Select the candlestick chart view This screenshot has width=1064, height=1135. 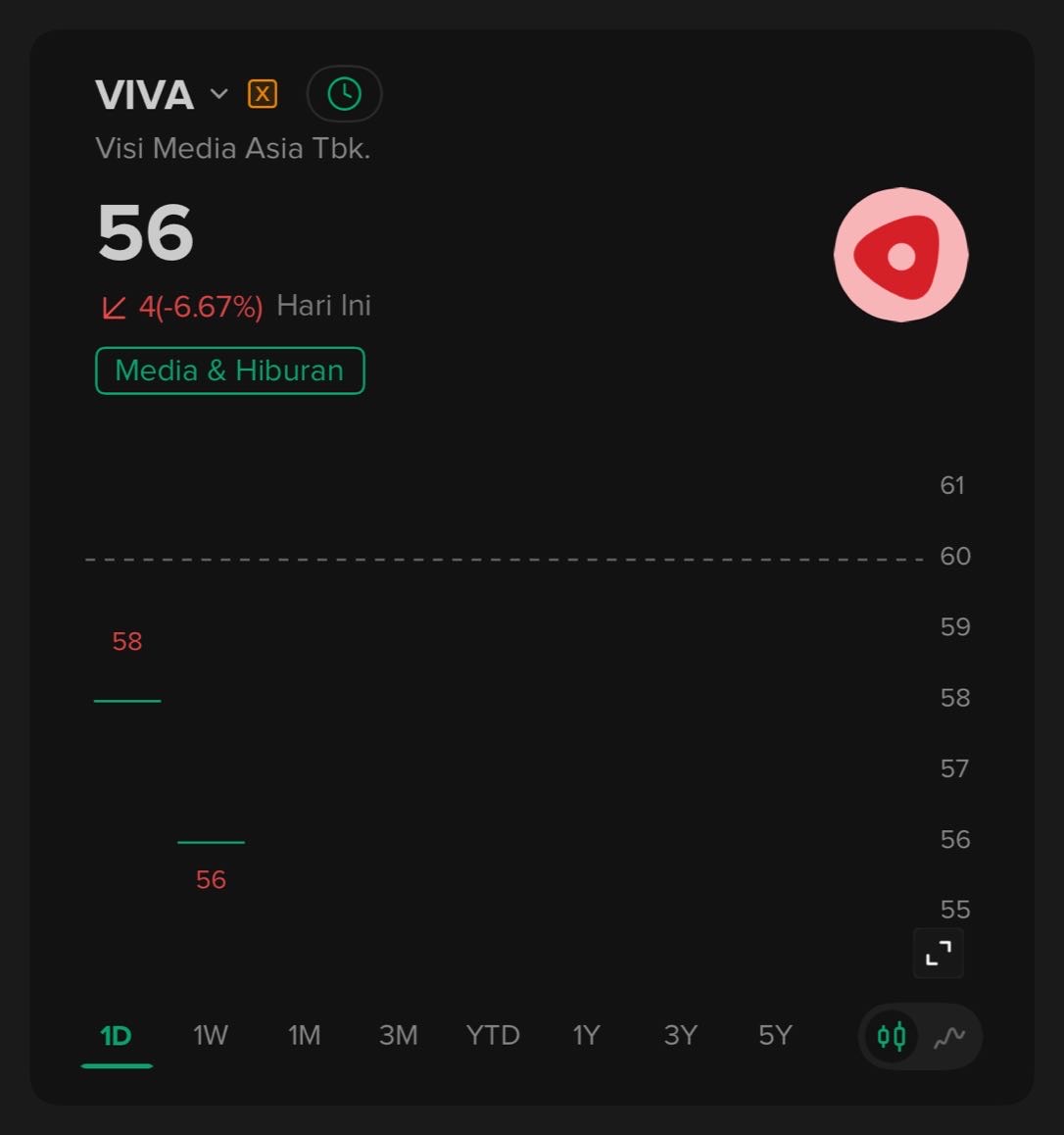click(x=892, y=1036)
